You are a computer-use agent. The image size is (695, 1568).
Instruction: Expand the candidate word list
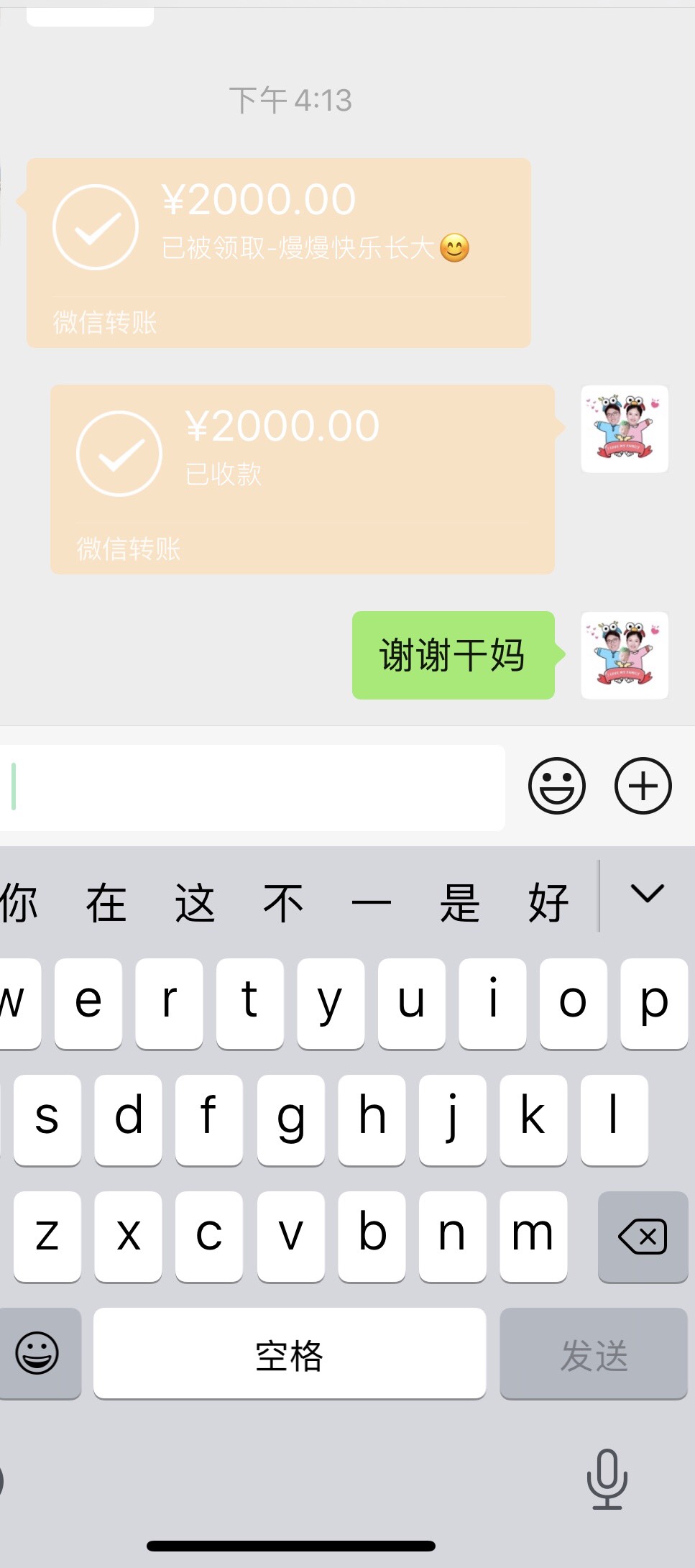coord(647,894)
